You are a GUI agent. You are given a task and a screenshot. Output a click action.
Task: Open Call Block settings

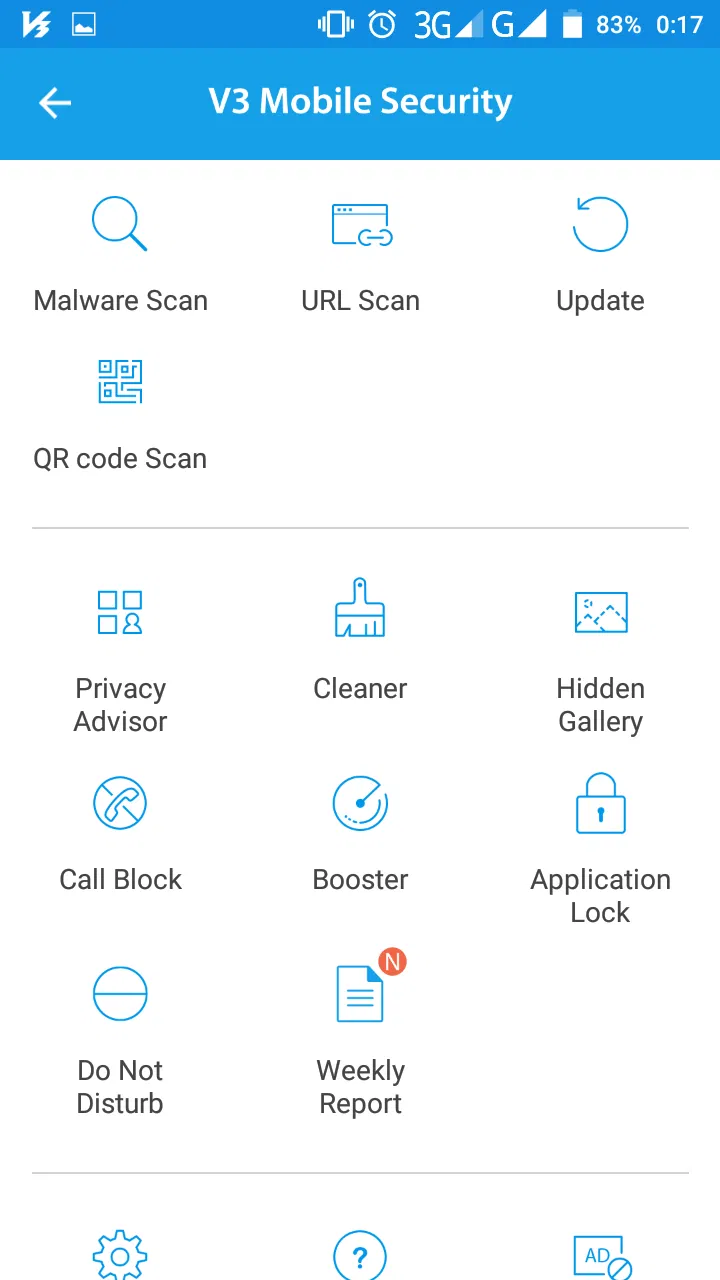coord(120,832)
